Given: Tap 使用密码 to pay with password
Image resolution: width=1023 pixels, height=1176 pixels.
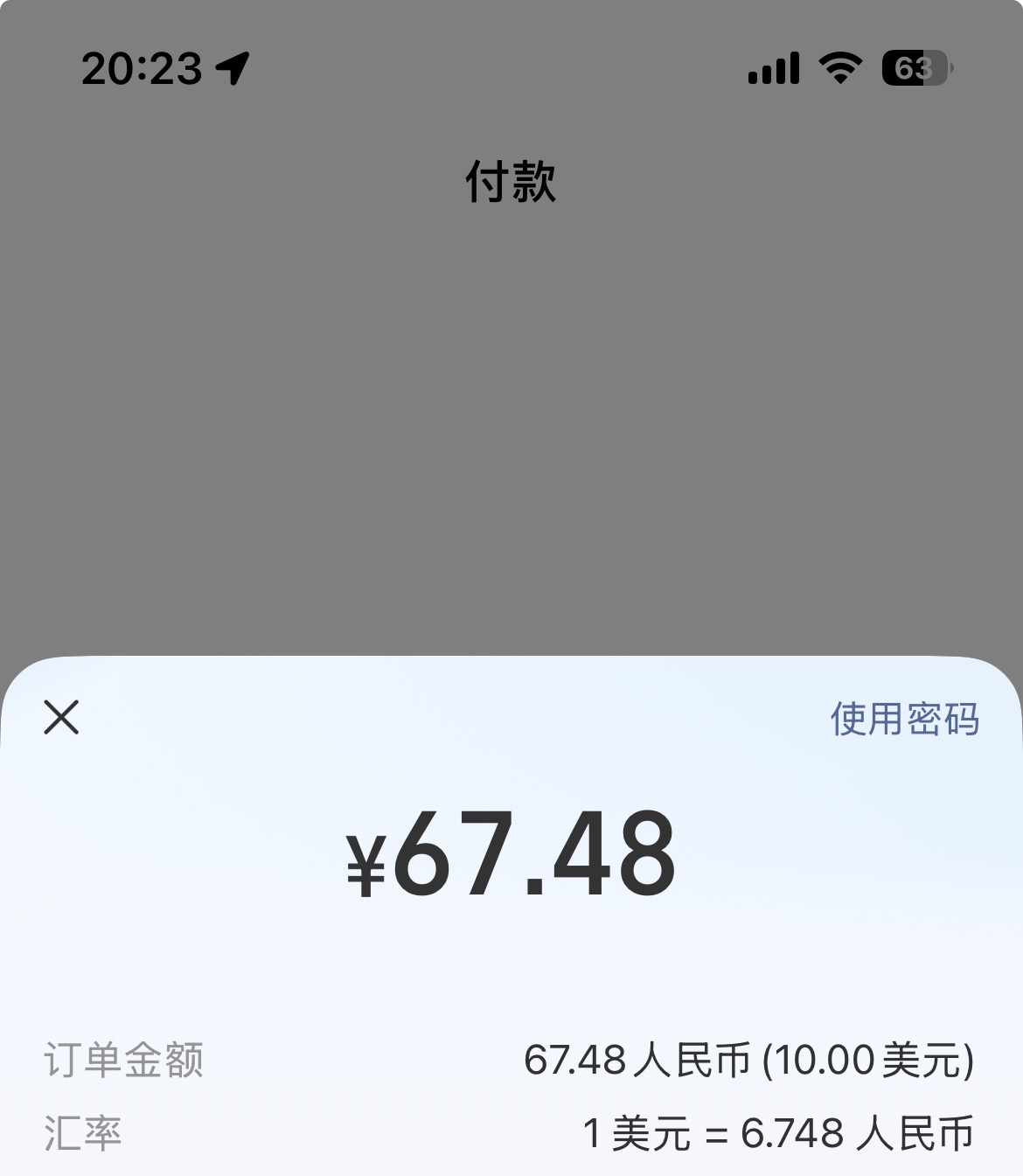Looking at the screenshot, I should pos(904,719).
